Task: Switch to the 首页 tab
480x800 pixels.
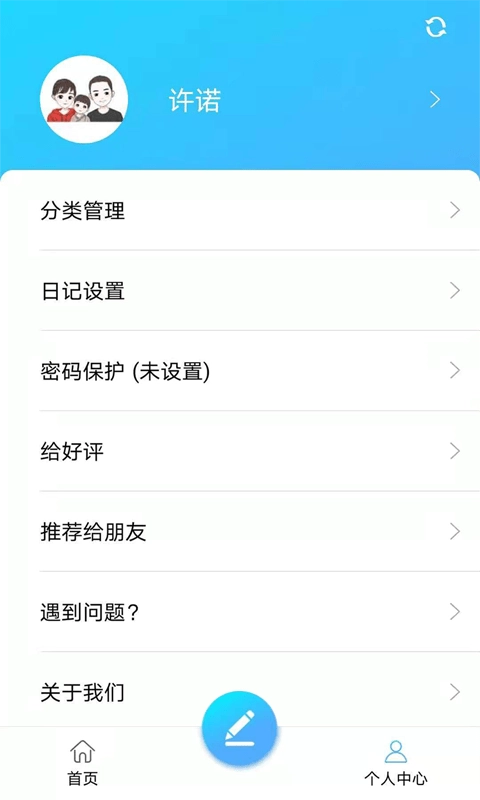Action: coord(83,763)
